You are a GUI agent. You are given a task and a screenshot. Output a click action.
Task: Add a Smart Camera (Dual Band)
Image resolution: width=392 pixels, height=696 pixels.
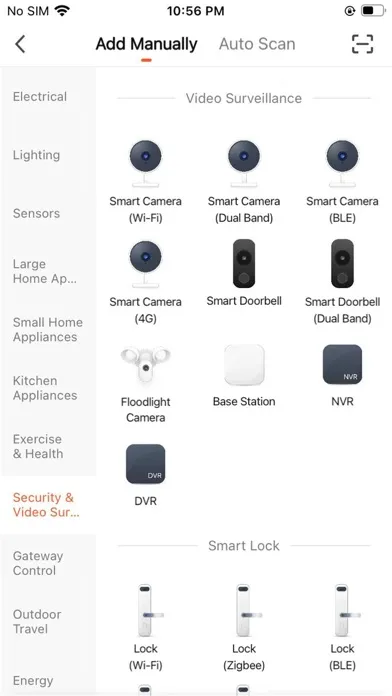pyautogui.click(x=244, y=181)
